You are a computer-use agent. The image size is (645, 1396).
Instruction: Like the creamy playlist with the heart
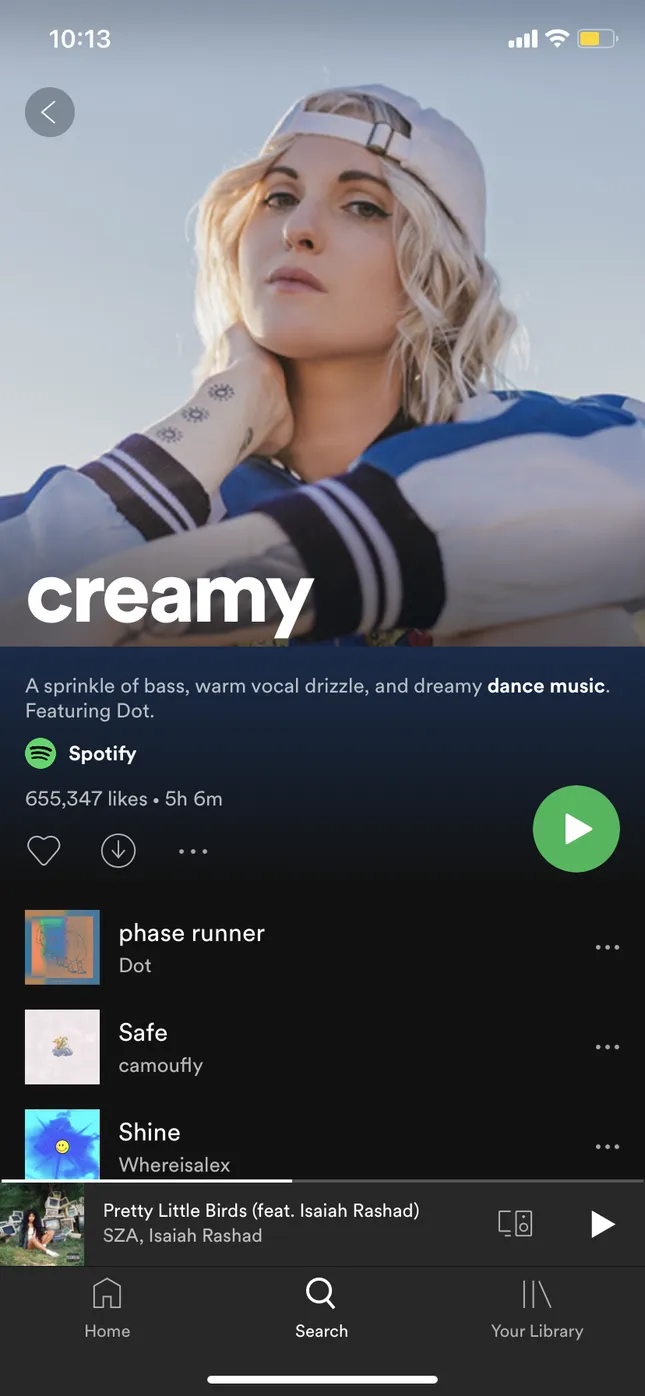[x=43, y=851]
